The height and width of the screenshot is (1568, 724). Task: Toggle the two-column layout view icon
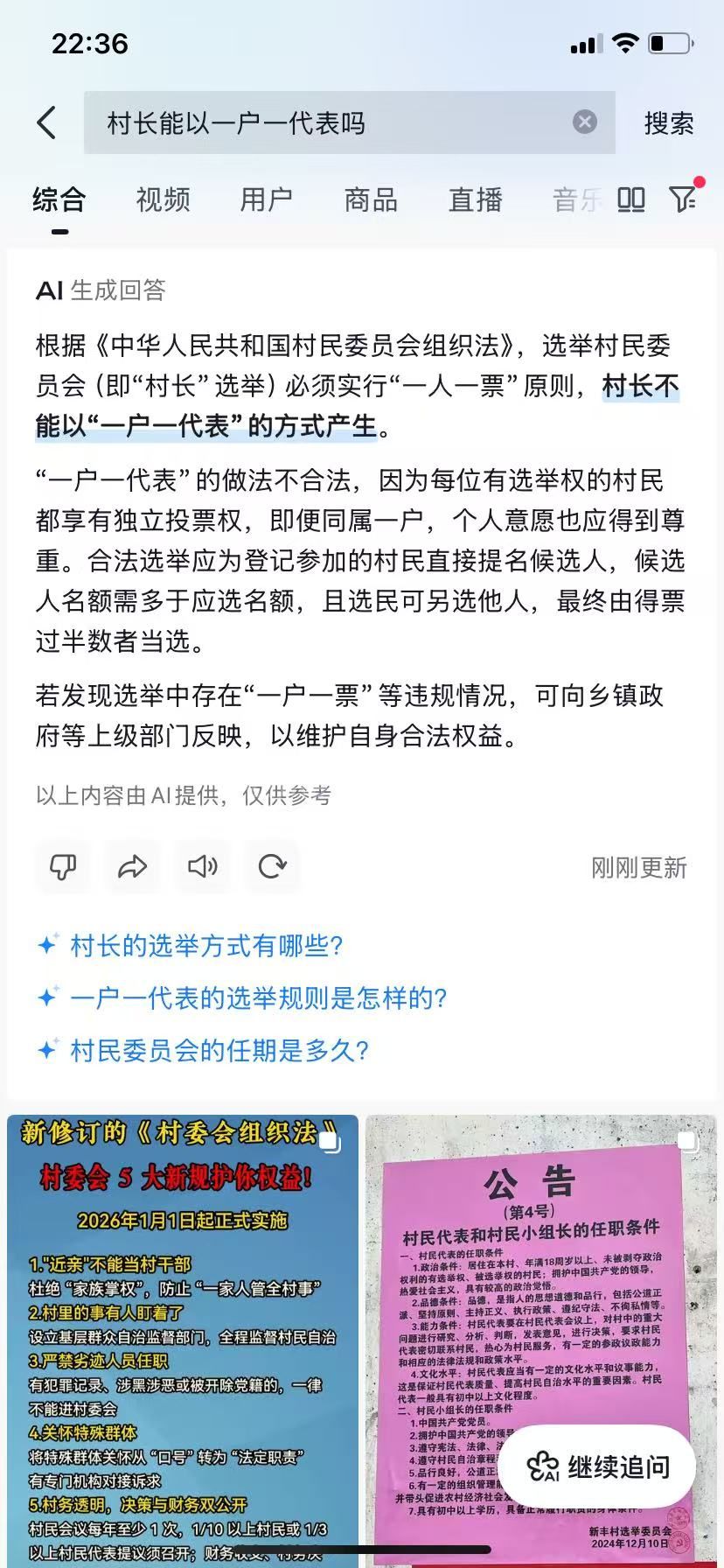[x=630, y=200]
